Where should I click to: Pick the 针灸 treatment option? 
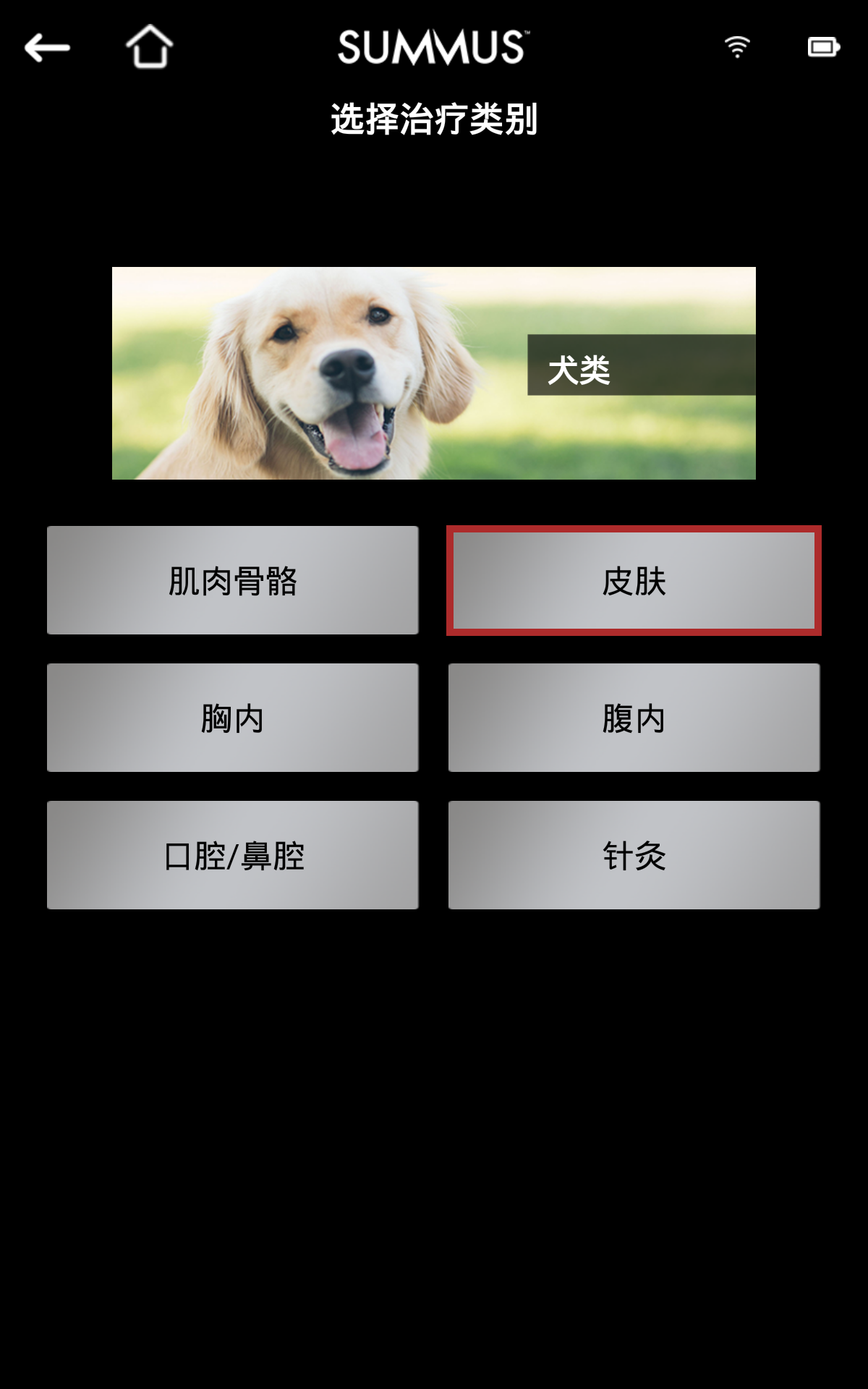coord(634,855)
